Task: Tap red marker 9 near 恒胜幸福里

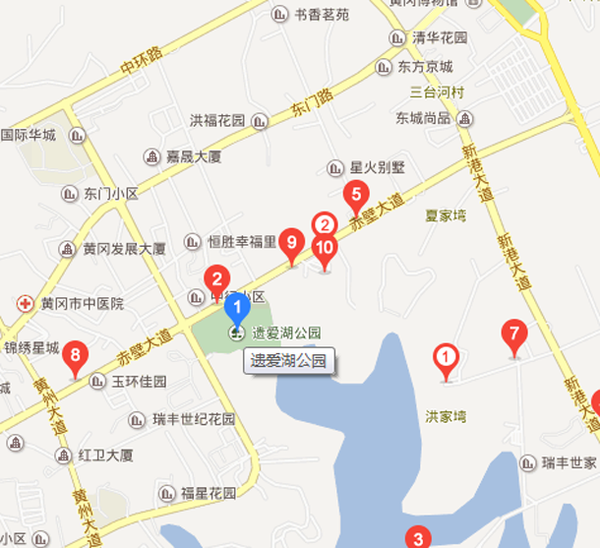Action: (290, 242)
